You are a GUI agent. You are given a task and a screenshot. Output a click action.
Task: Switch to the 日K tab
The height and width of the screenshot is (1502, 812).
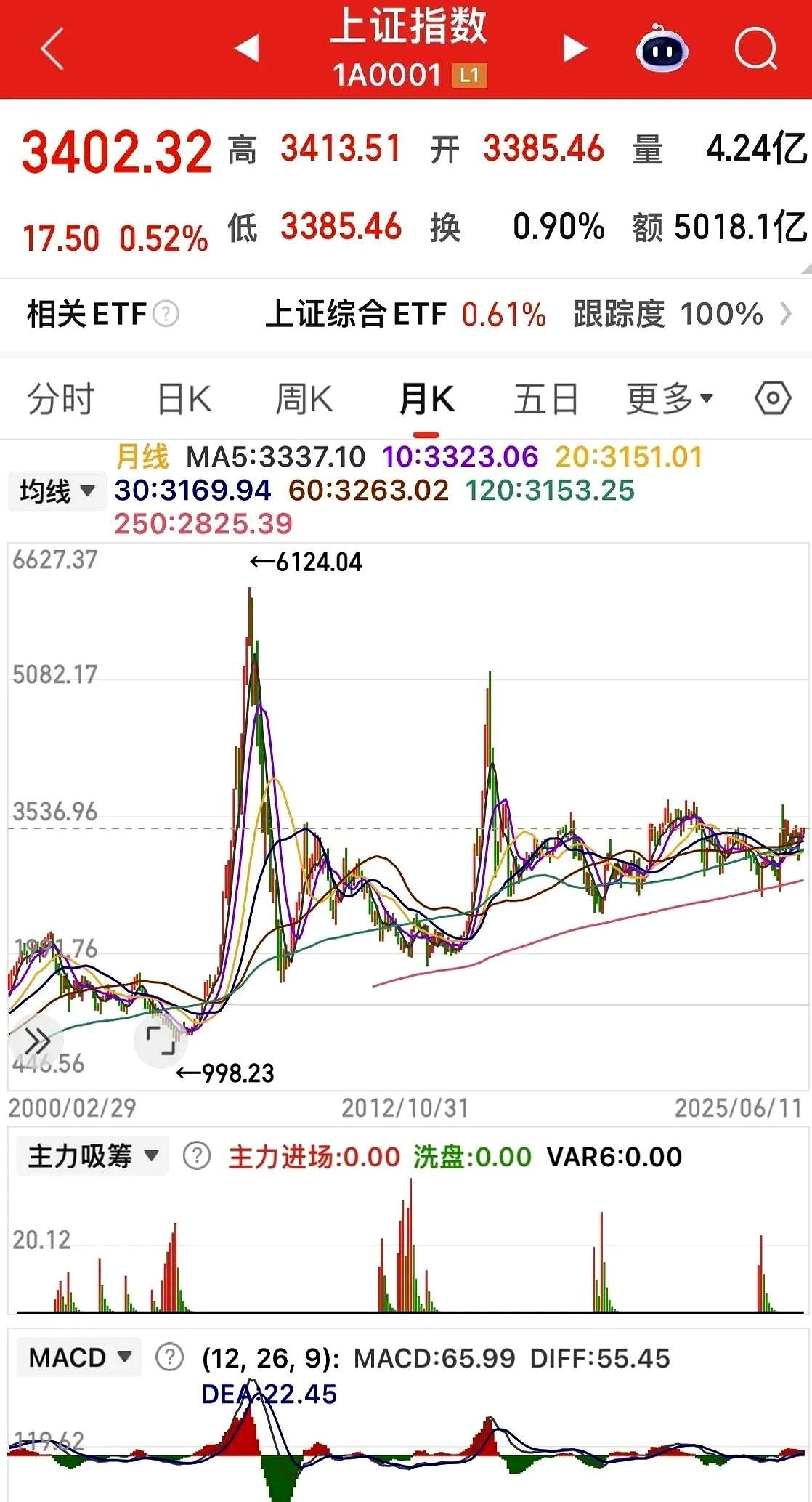coord(184,399)
